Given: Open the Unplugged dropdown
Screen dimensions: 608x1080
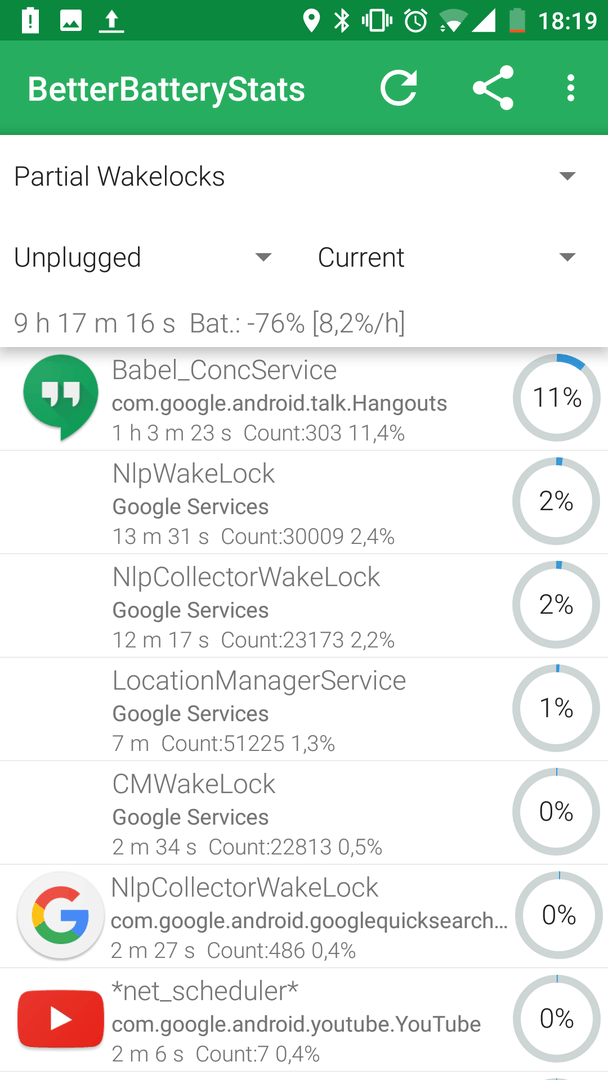Looking at the screenshot, I should [144, 258].
